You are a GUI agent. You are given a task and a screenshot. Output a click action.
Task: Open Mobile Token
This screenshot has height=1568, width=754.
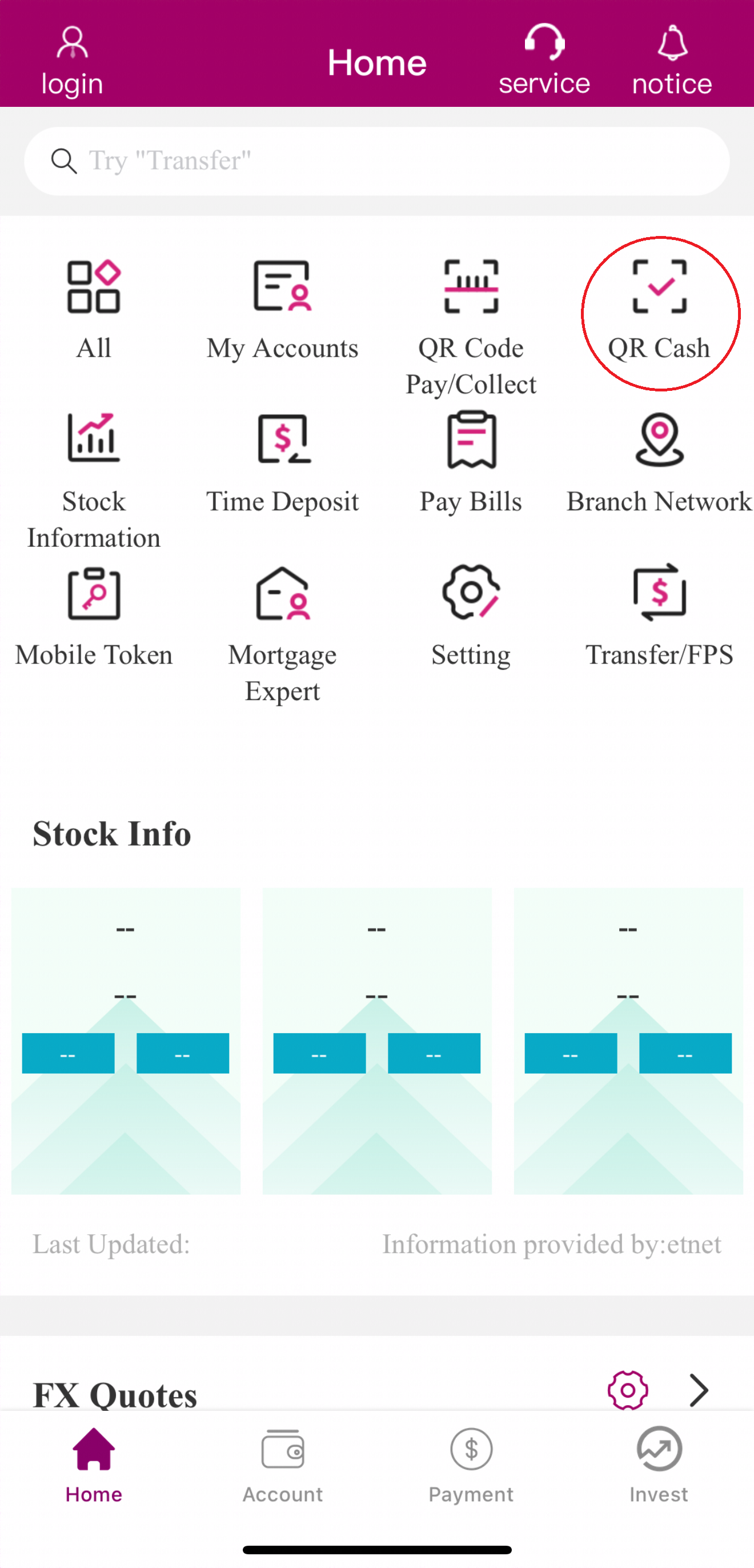coord(94,616)
